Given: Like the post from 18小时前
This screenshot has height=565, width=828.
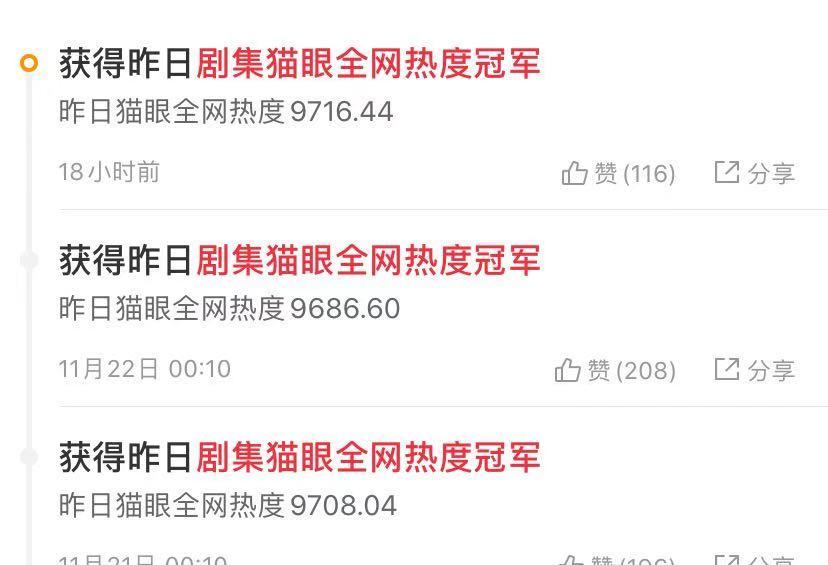Looking at the screenshot, I should [618, 174].
